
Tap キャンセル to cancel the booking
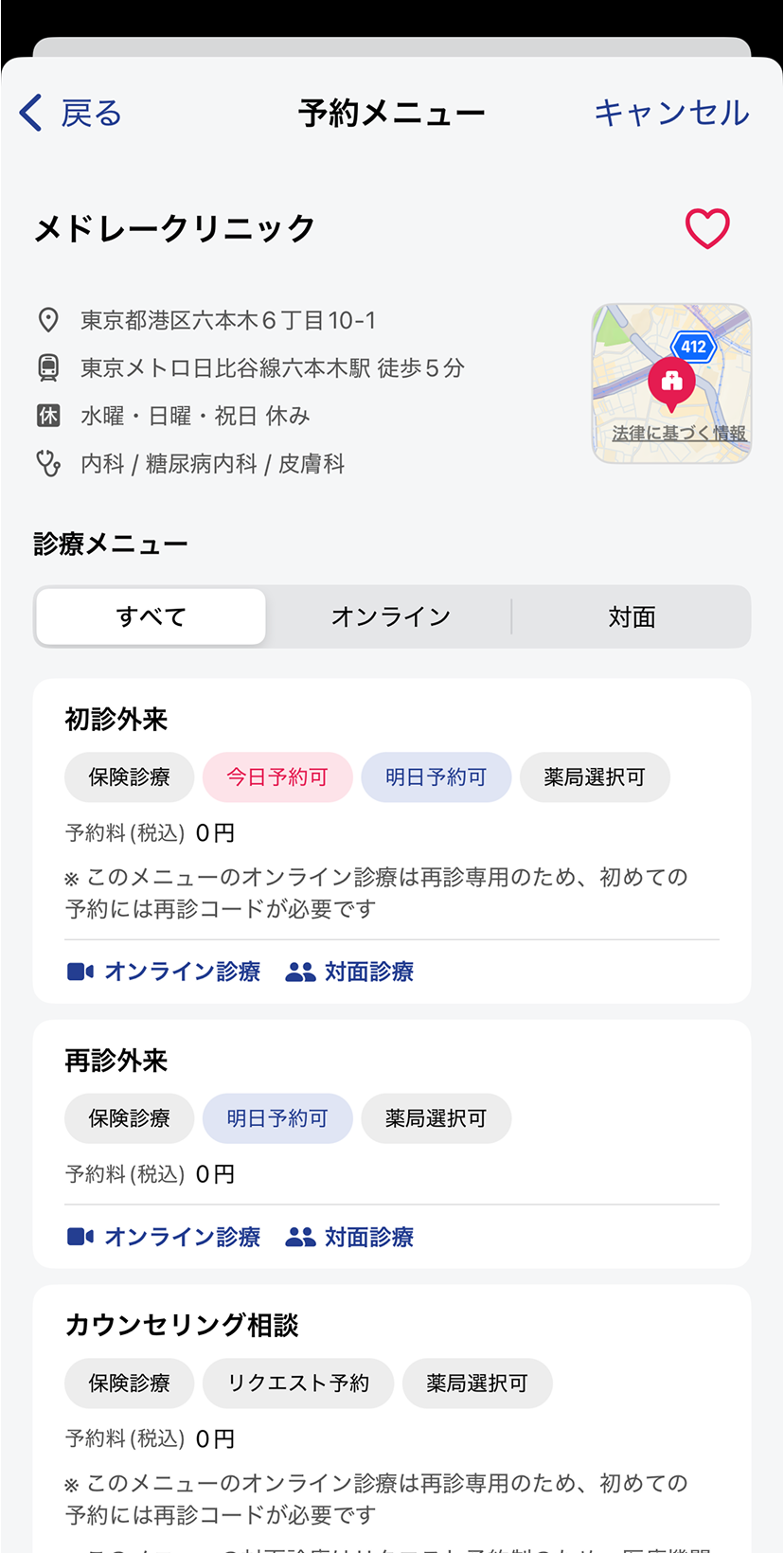pyautogui.click(x=671, y=113)
